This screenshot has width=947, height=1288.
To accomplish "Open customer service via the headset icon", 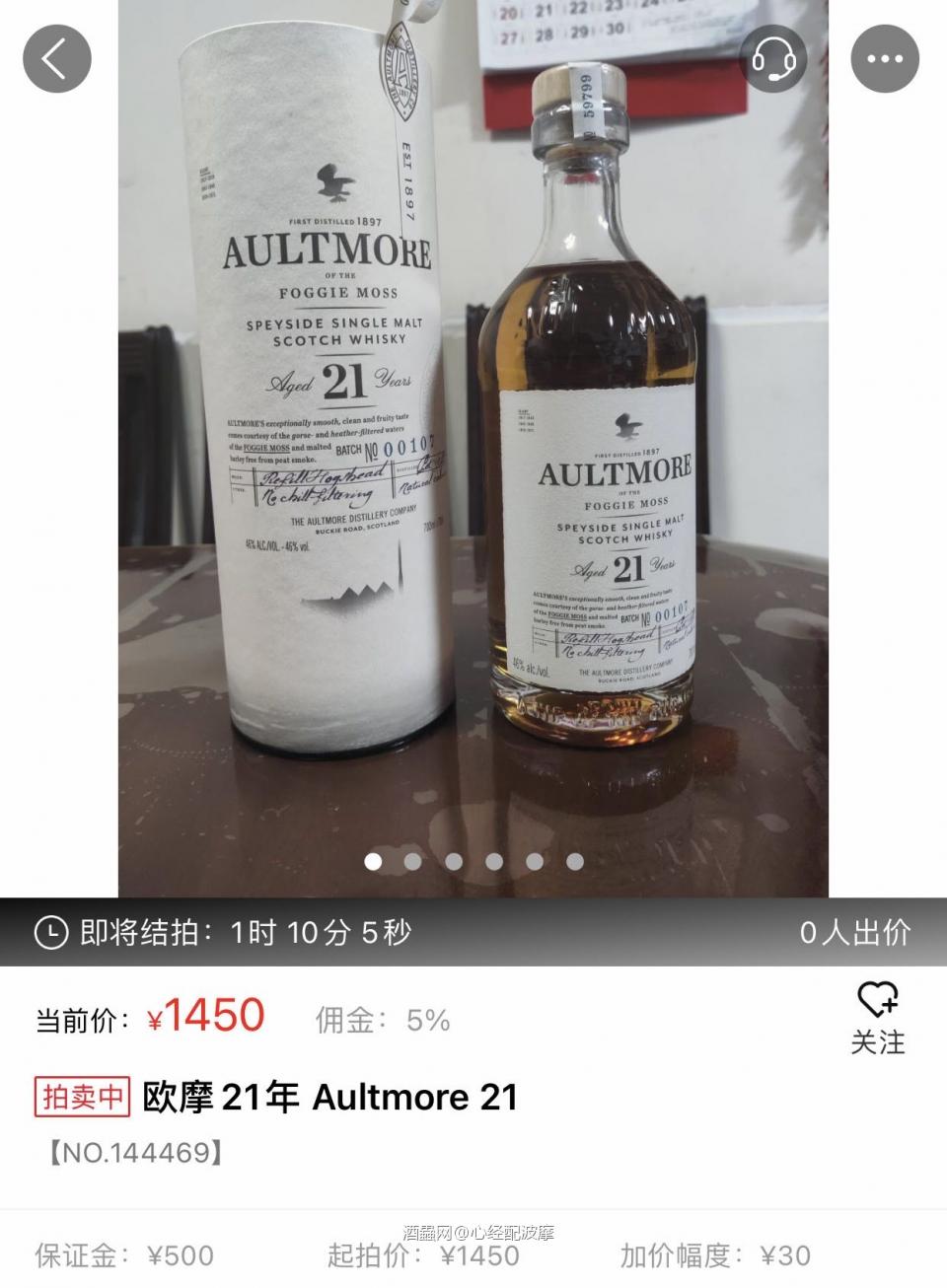I will 774,57.
